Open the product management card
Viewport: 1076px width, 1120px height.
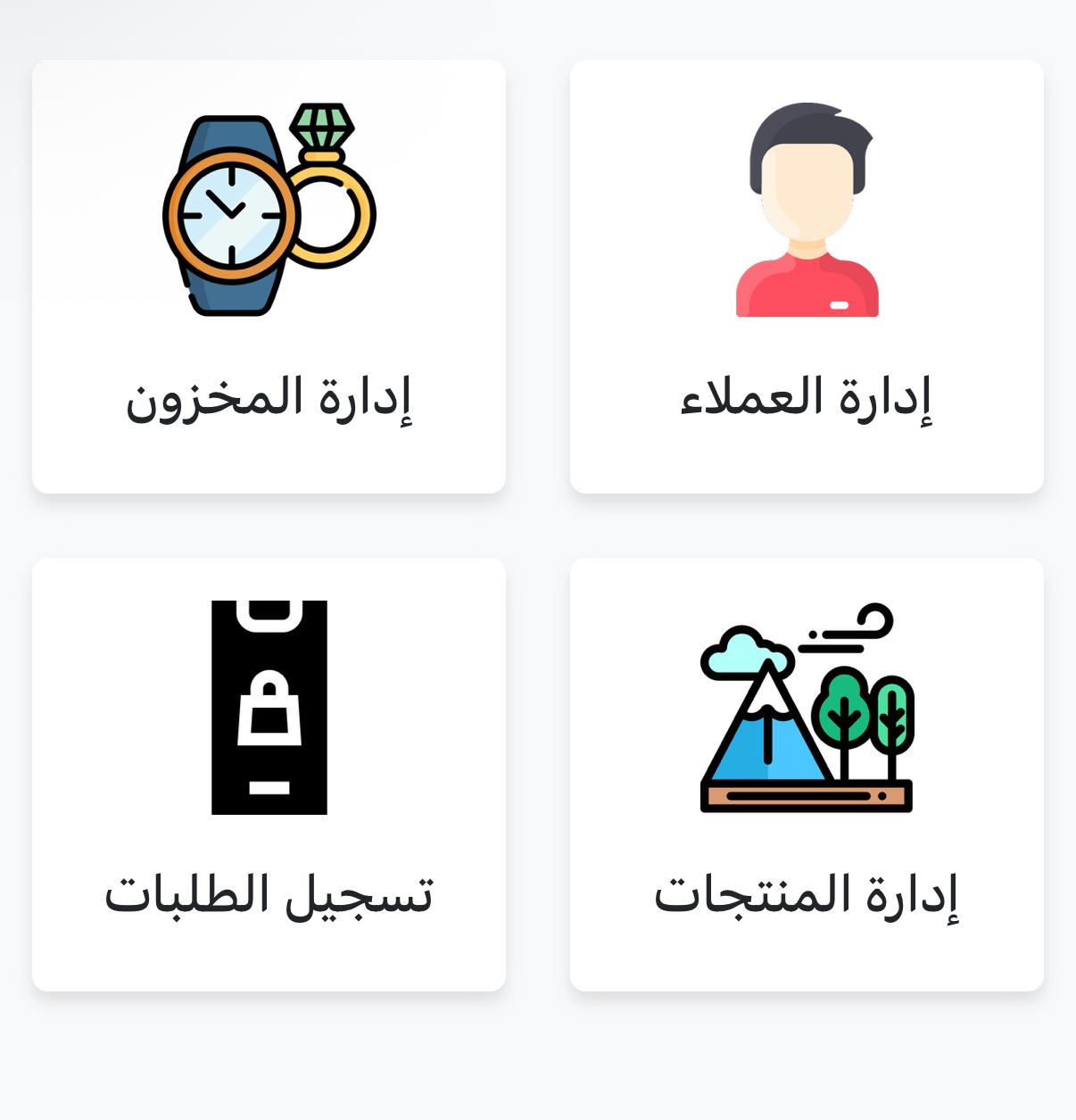807,776
